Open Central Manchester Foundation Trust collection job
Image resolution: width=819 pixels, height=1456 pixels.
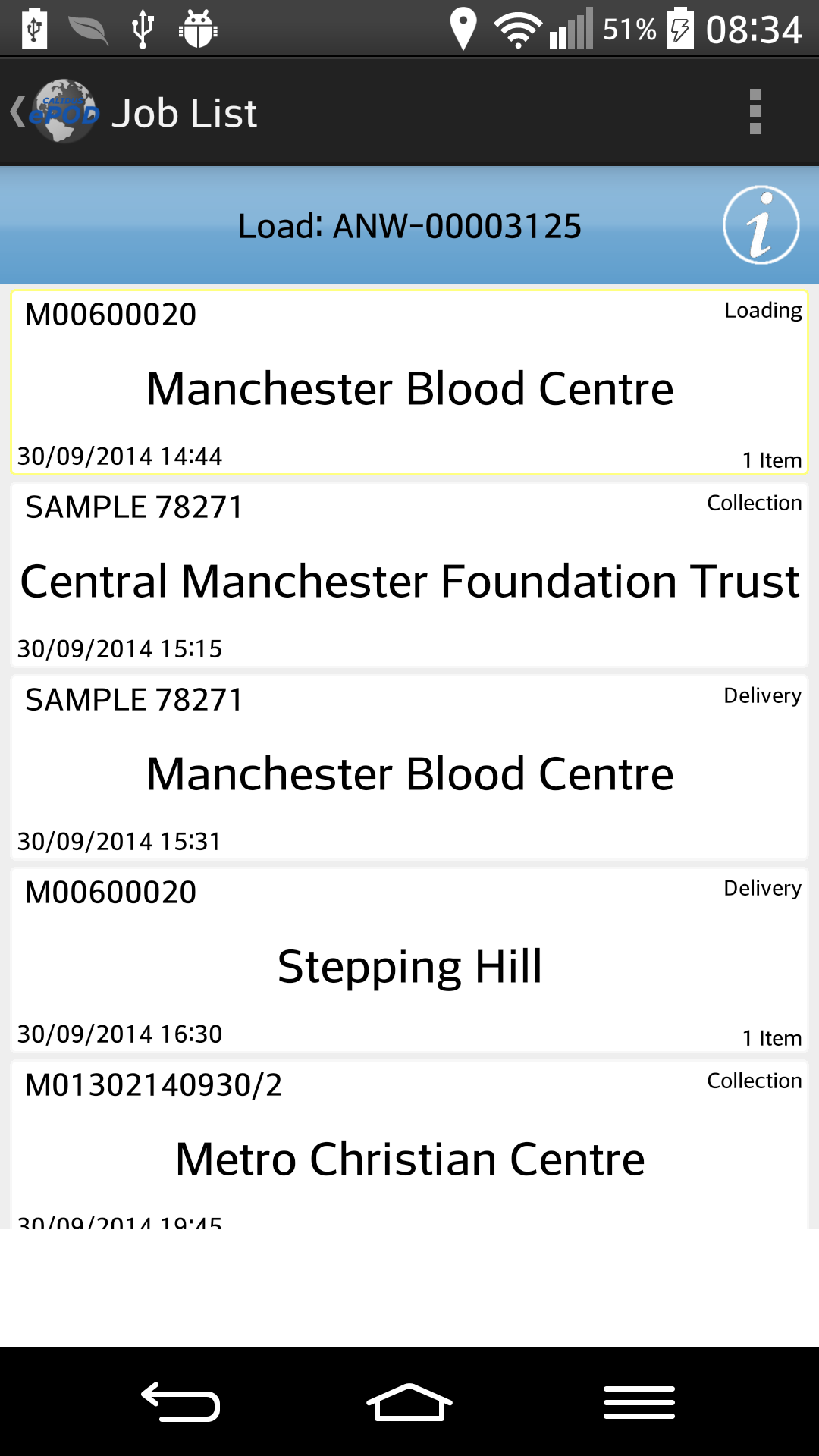(x=409, y=576)
